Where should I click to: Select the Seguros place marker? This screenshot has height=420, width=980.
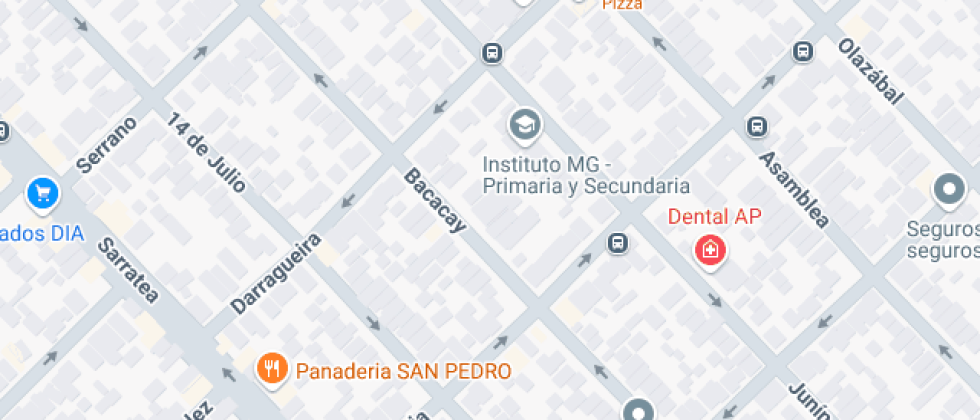[x=949, y=189]
